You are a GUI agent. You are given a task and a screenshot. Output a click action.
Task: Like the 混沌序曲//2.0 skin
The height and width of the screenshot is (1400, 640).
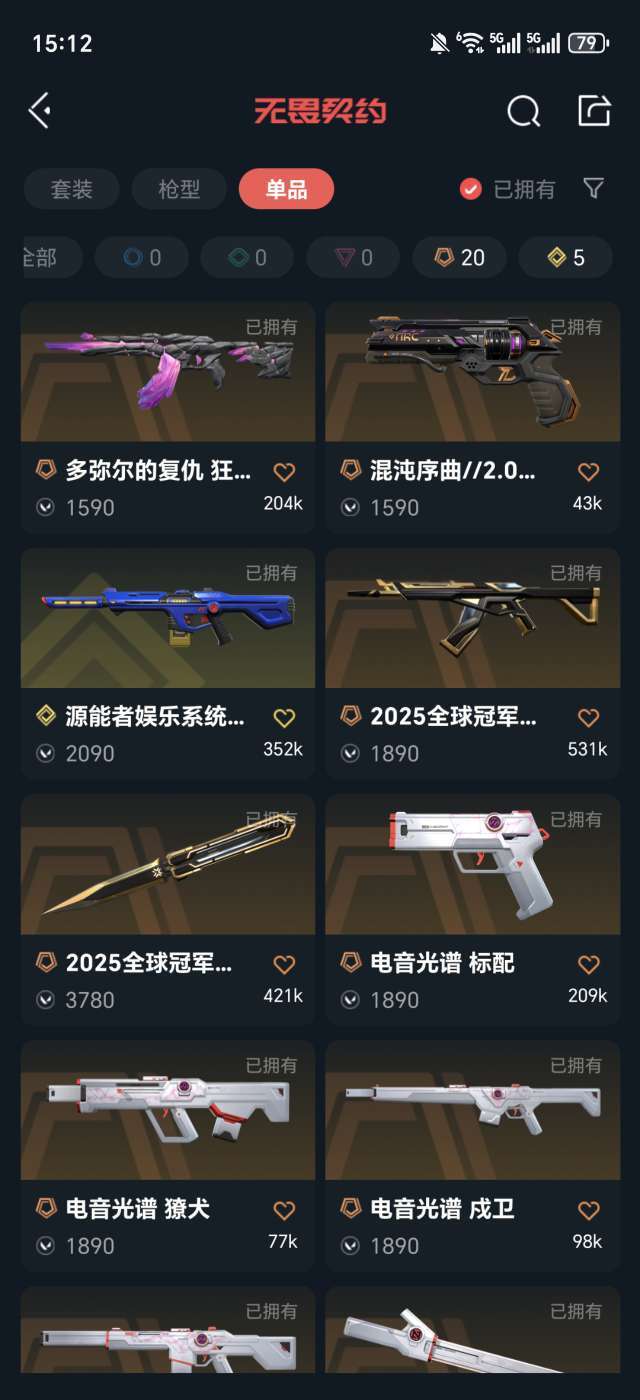588,471
